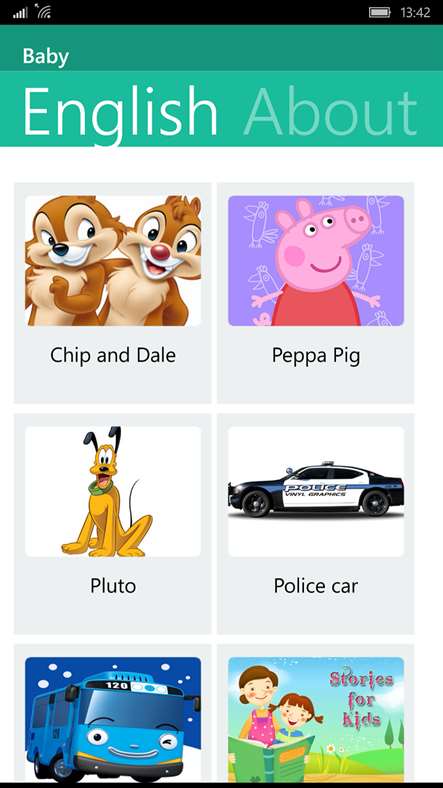Viewport: 443px width, 788px height.
Task: Select the English tab
Action: click(120, 114)
